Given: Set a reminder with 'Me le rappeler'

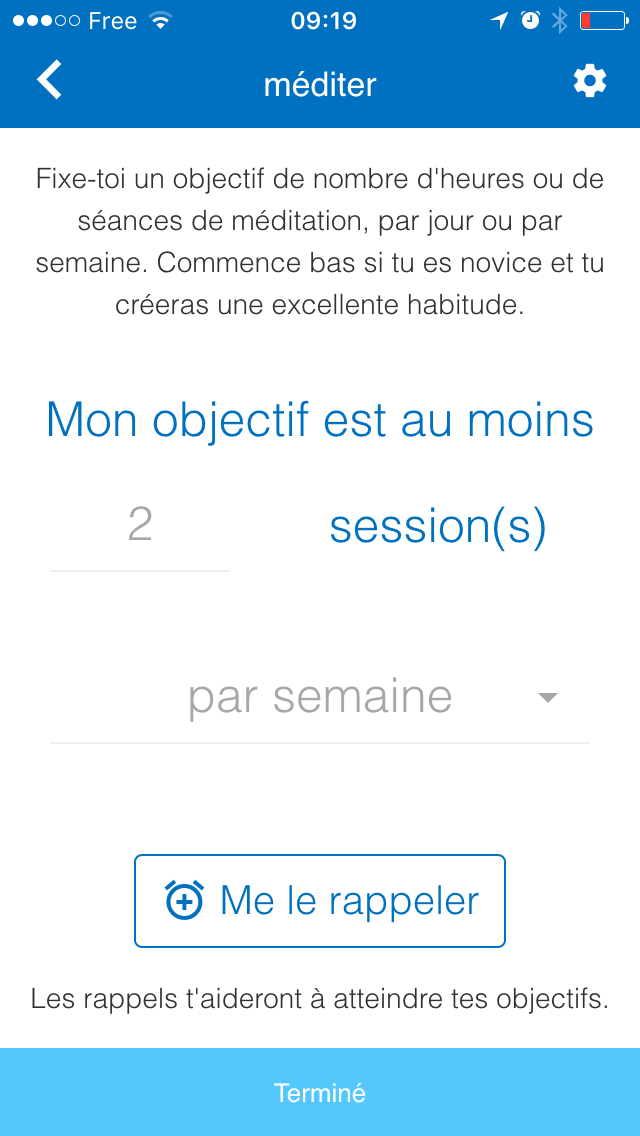Looking at the screenshot, I should (x=320, y=901).
